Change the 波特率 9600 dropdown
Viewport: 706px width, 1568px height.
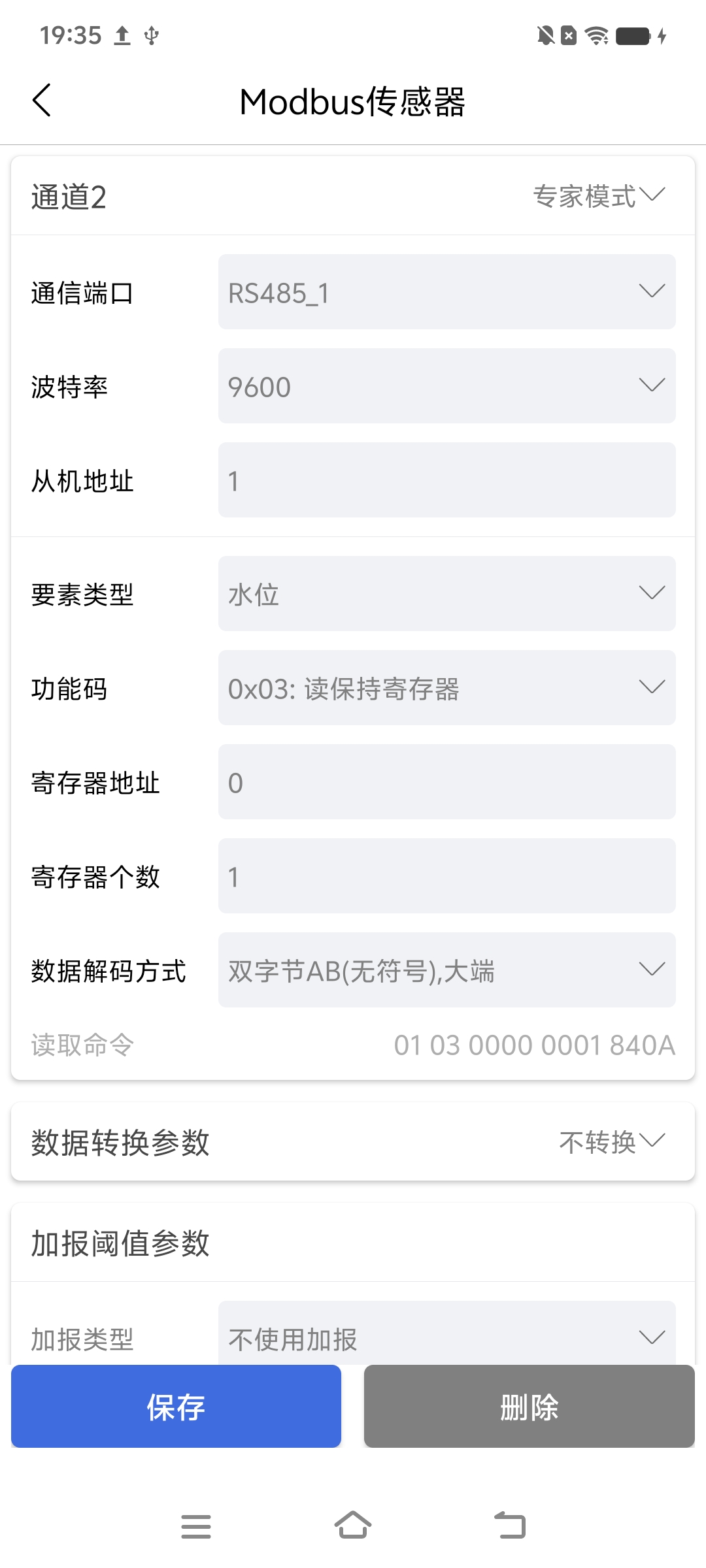click(446, 386)
